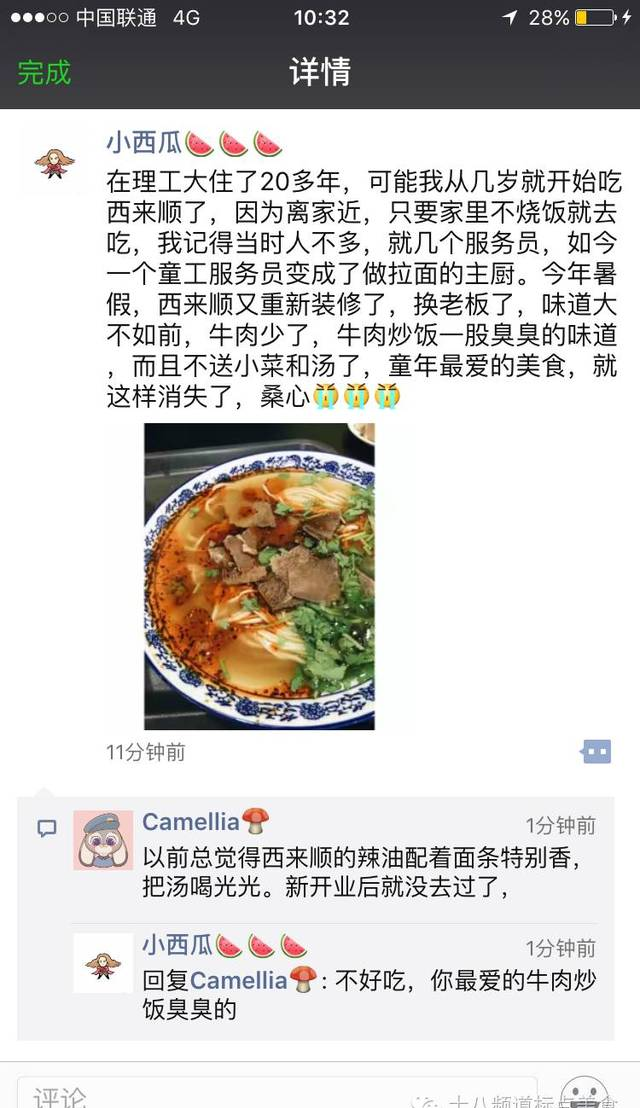Open the like/comment bubble menu under the post
The height and width of the screenshot is (1108, 640).
pos(595,751)
